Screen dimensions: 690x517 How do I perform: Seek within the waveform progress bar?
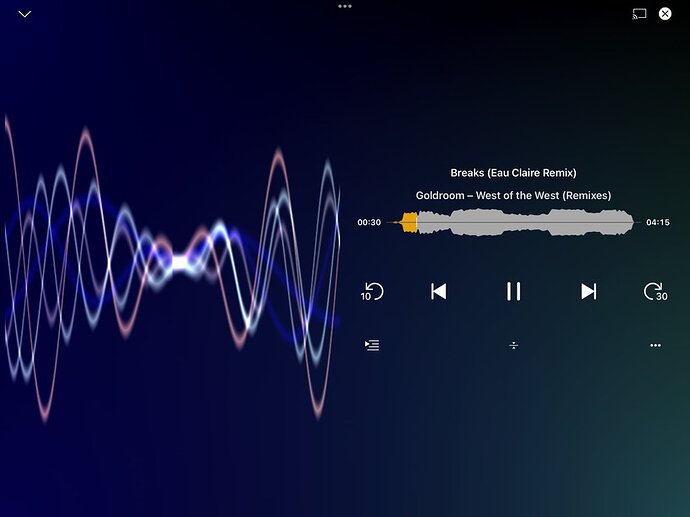click(513, 222)
